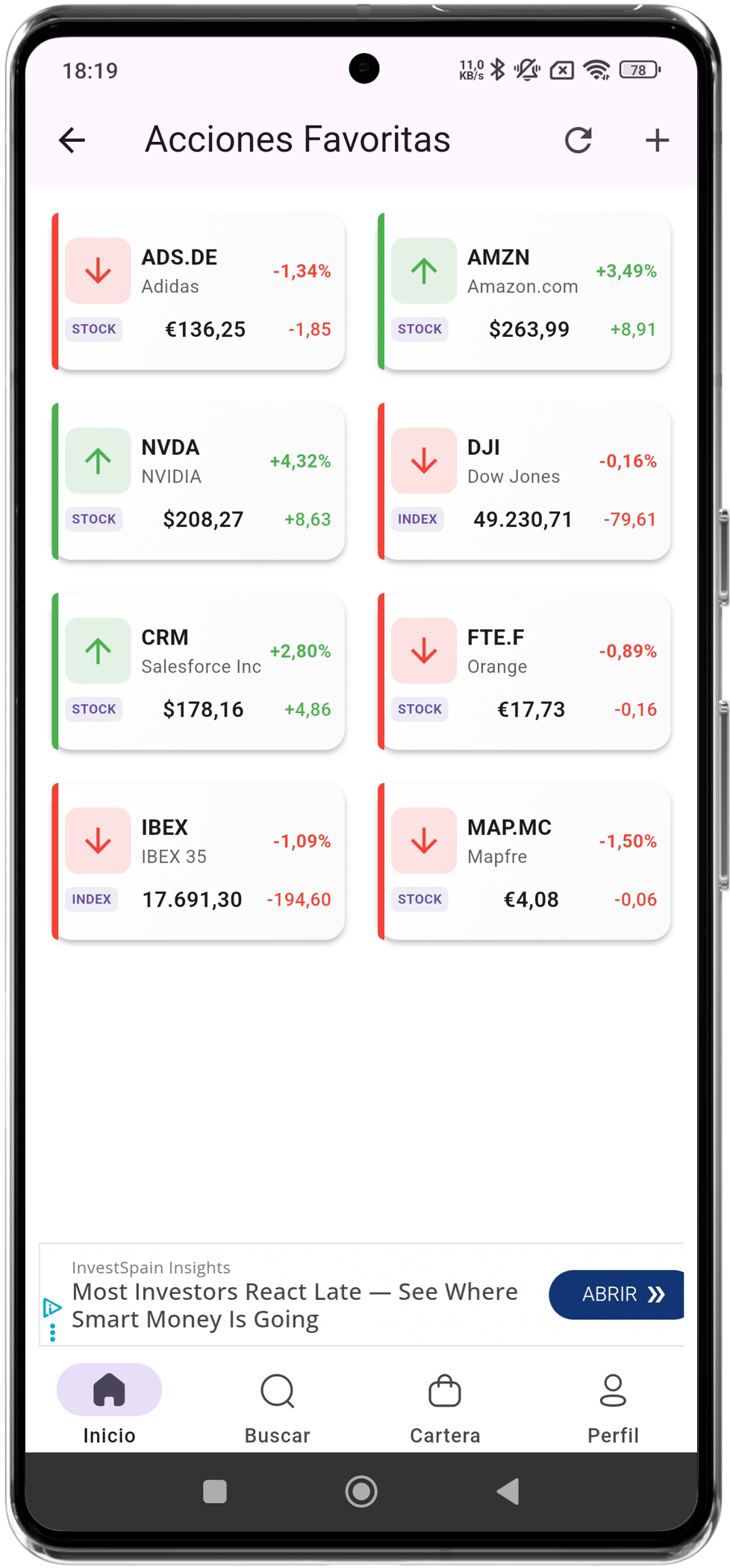Tap the red arrow on the MAP.MC Mapfre card
The height and width of the screenshot is (1568, 730).
coord(424,841)
